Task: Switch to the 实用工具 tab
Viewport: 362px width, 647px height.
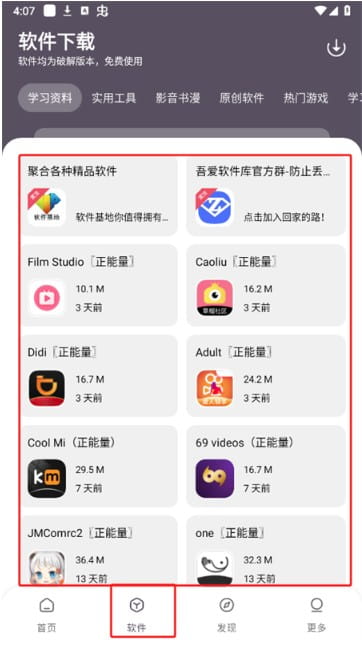Action: click(x=114, y=98)
